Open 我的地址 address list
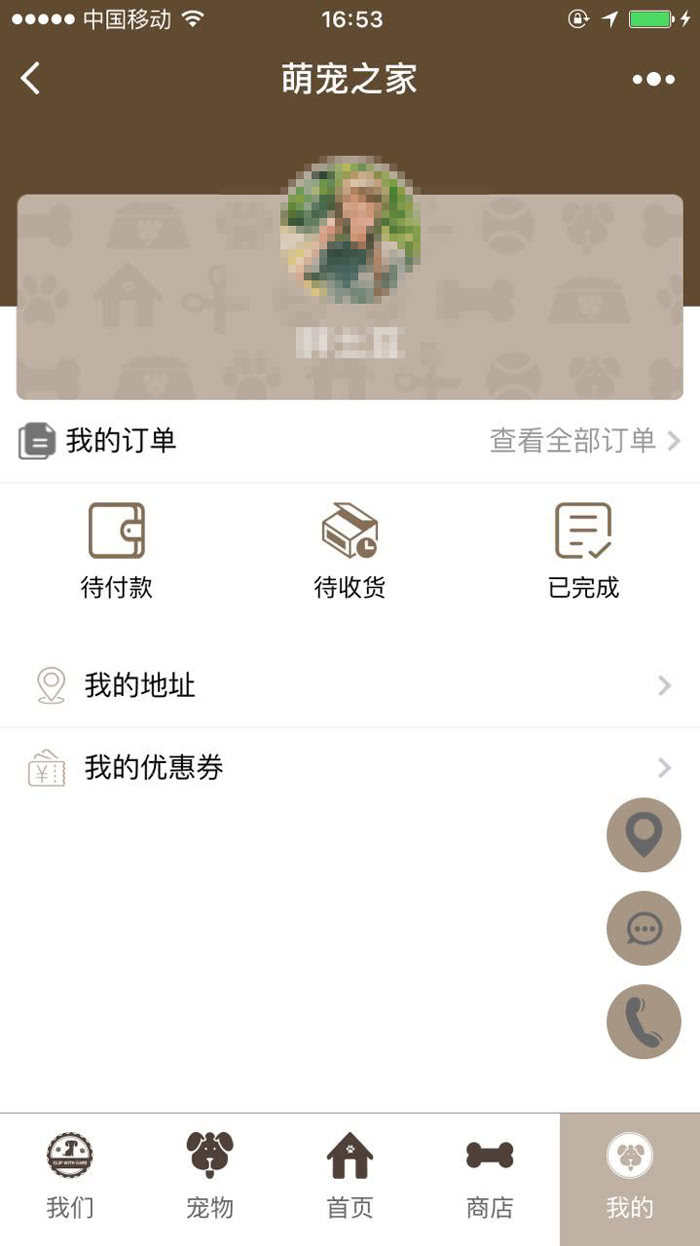This screenshot has height=1246, width=700. 349,686
